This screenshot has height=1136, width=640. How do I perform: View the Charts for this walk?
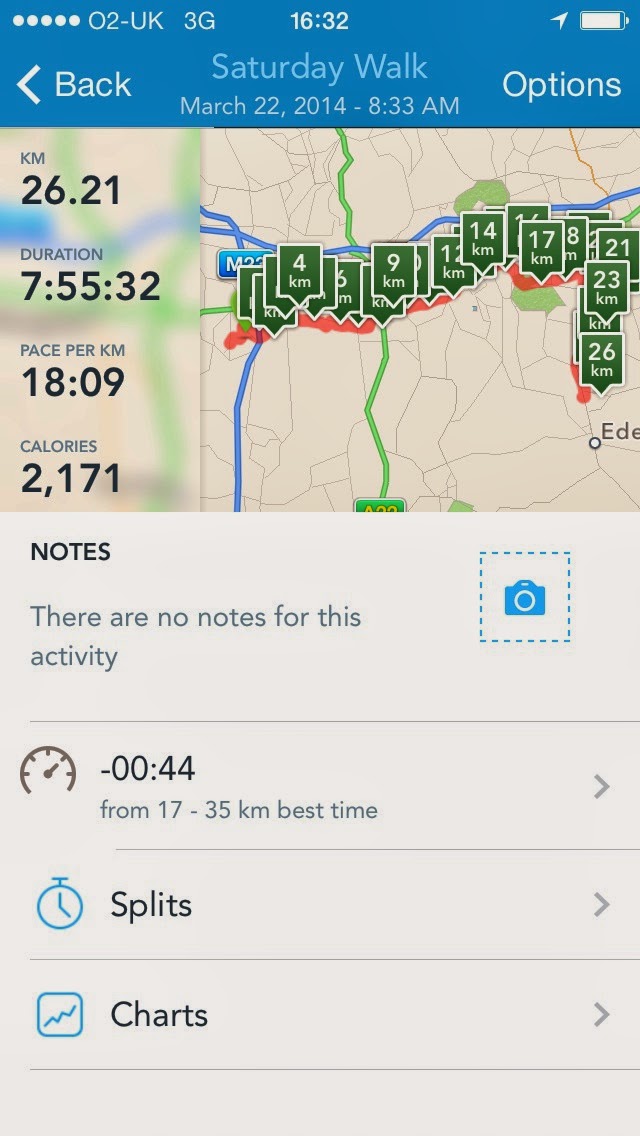(x=320, y=1015)
